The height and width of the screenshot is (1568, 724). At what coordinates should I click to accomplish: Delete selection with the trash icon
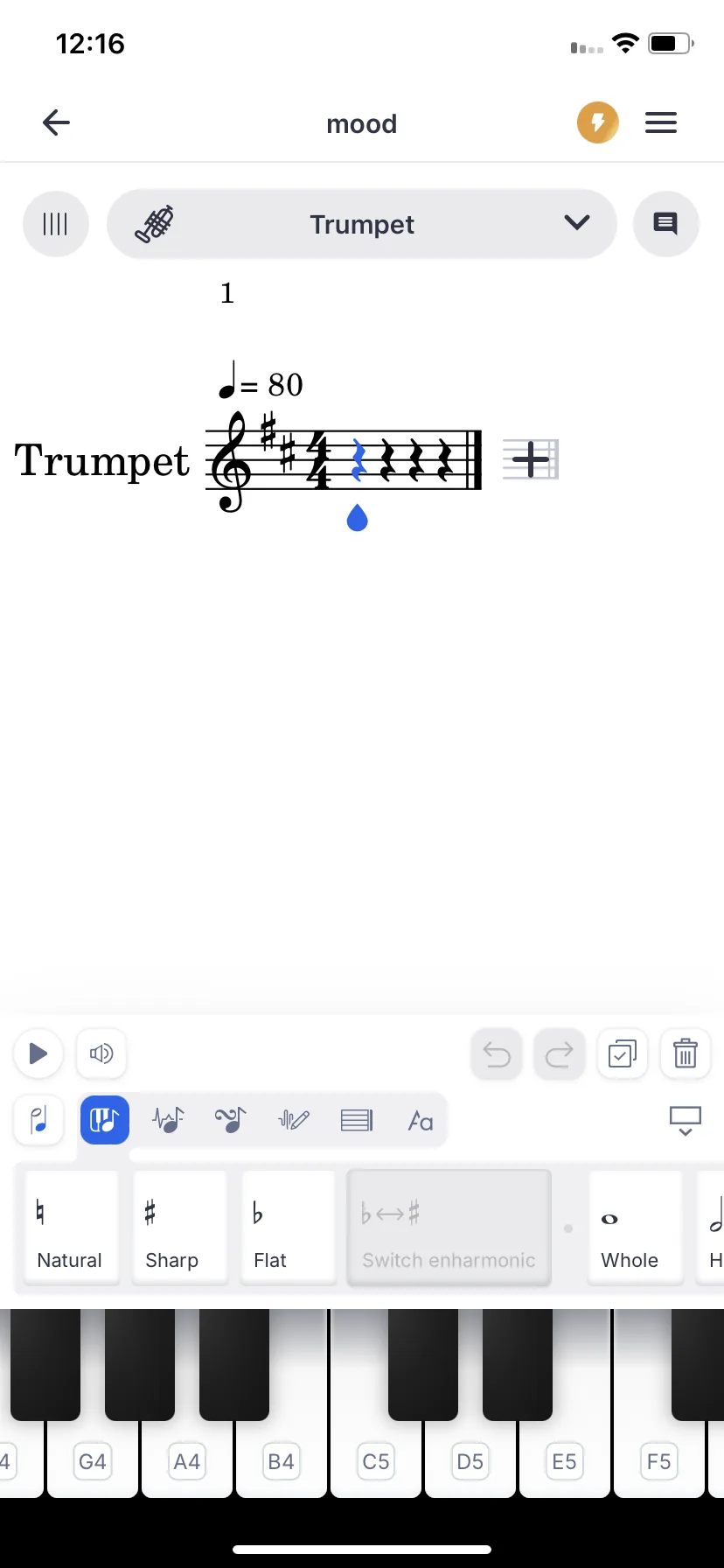[685, 1053]
